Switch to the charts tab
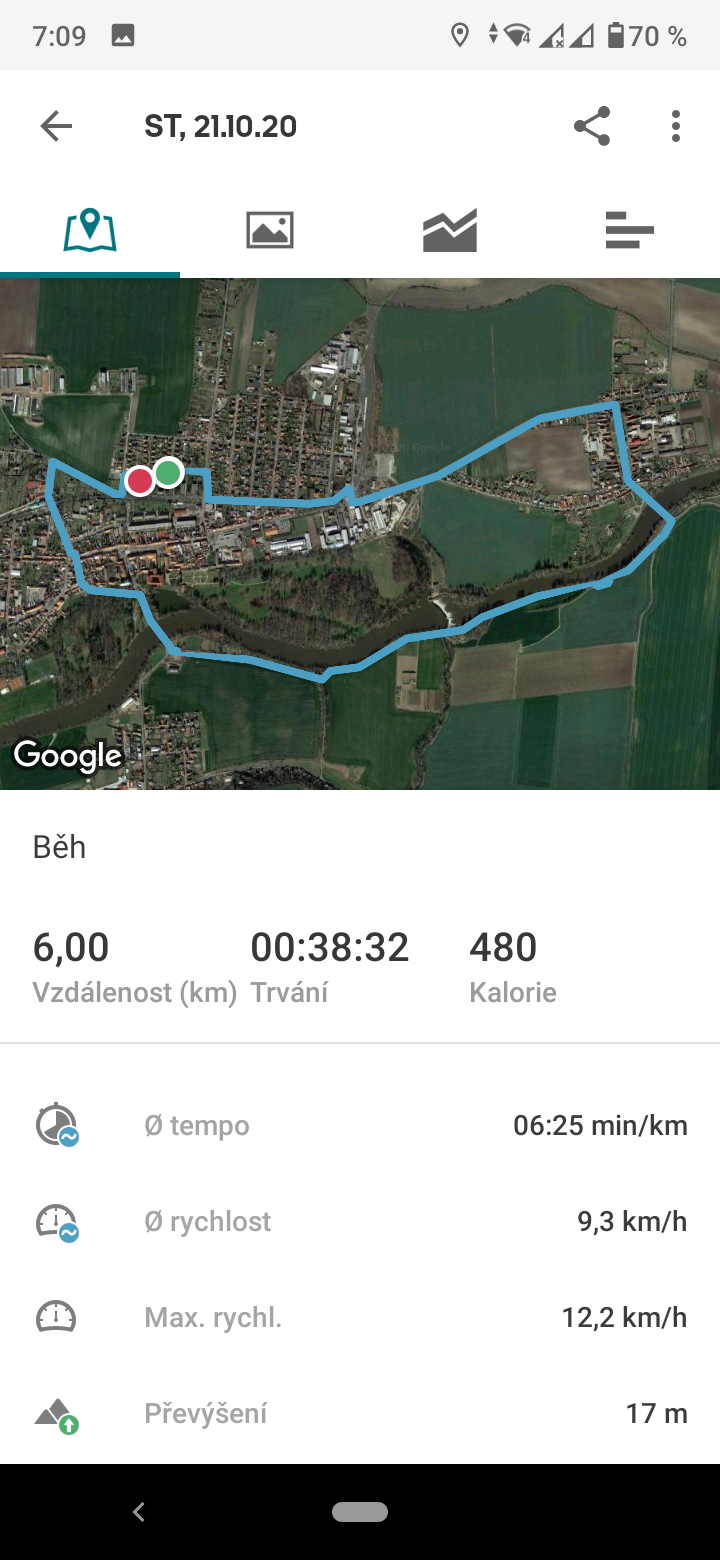The image size is (720, 1560). click(x=450, y=230)
